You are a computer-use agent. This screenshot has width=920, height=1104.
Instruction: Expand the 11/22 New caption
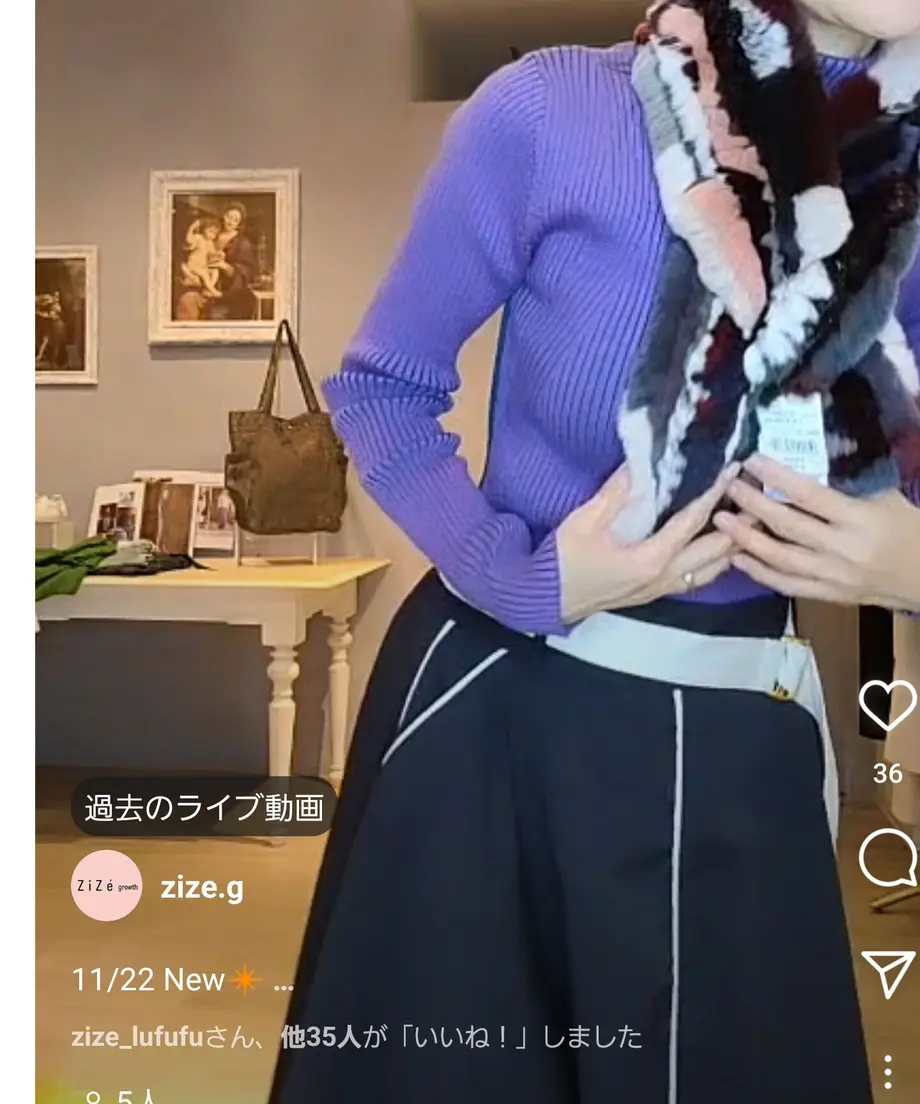coord(283,982)
